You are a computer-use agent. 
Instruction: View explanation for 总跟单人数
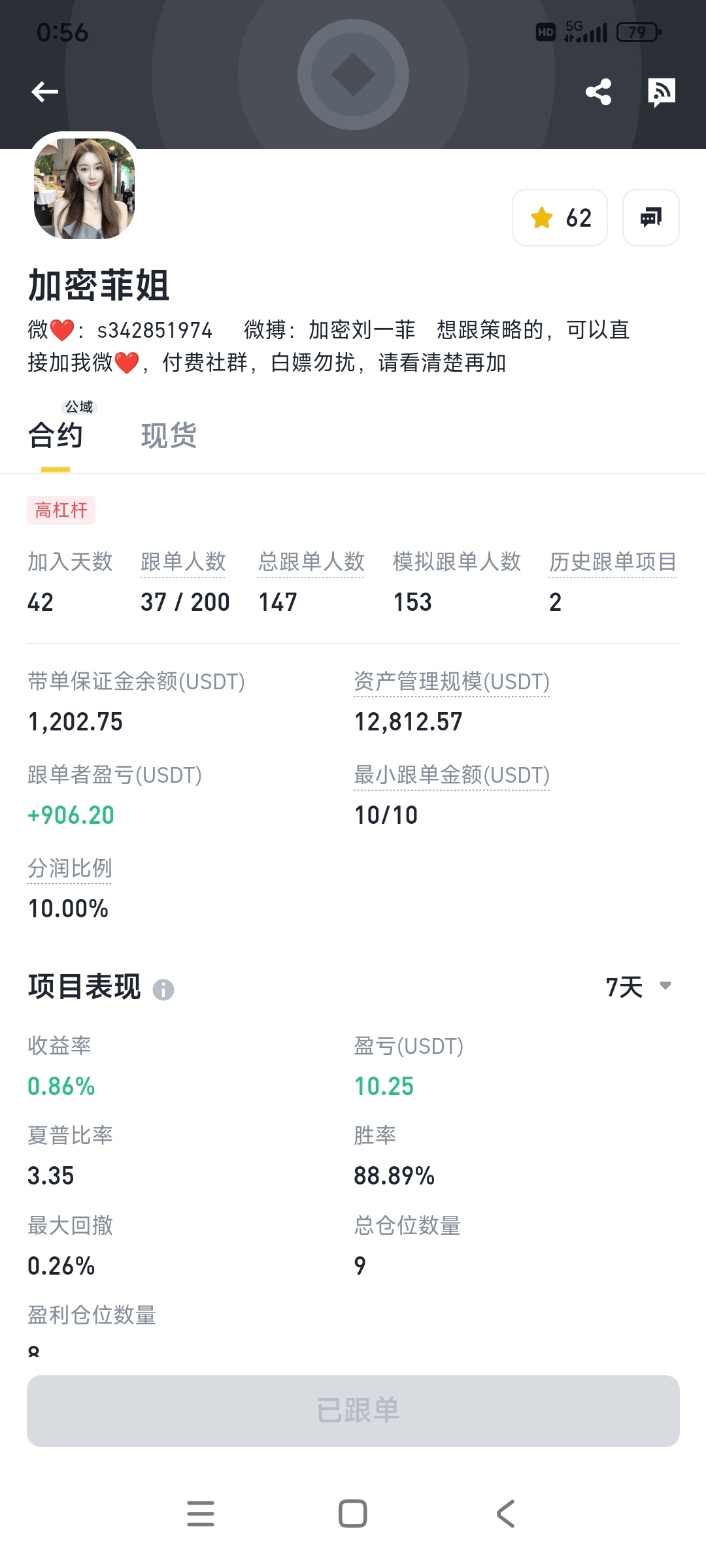coord(311,562)
